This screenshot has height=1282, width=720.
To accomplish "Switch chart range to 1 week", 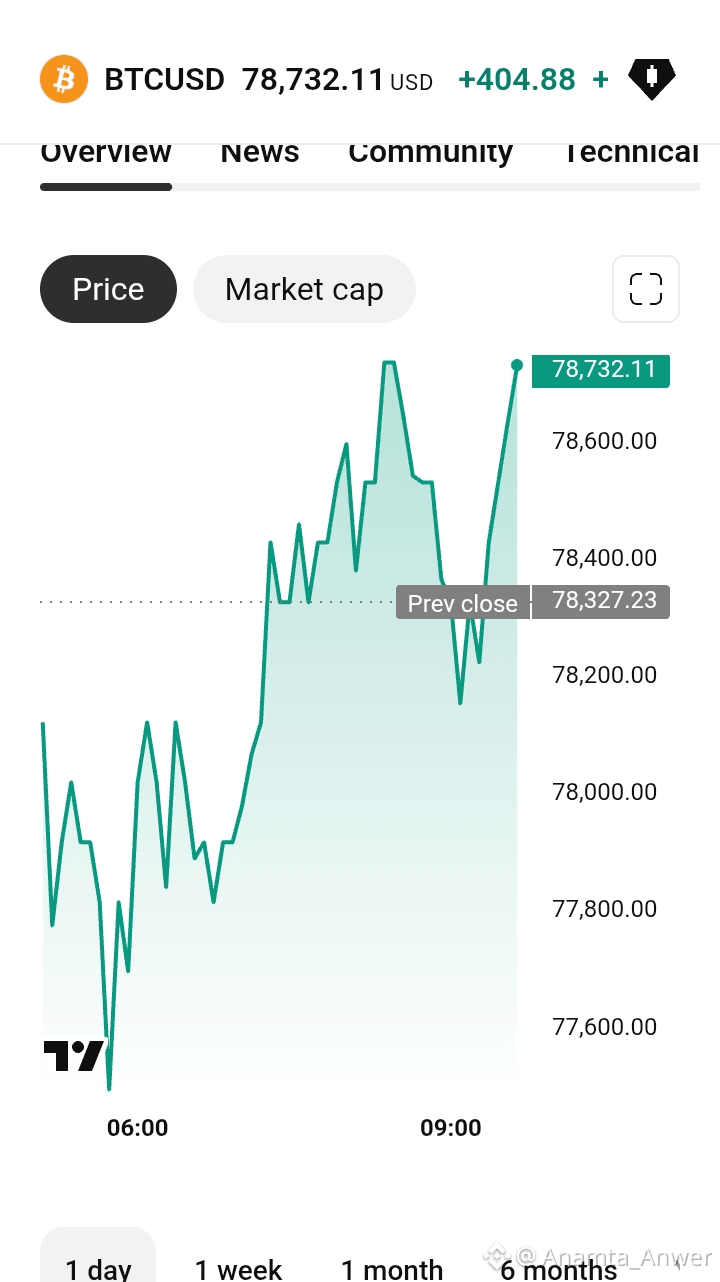I will coord(238,1268).
